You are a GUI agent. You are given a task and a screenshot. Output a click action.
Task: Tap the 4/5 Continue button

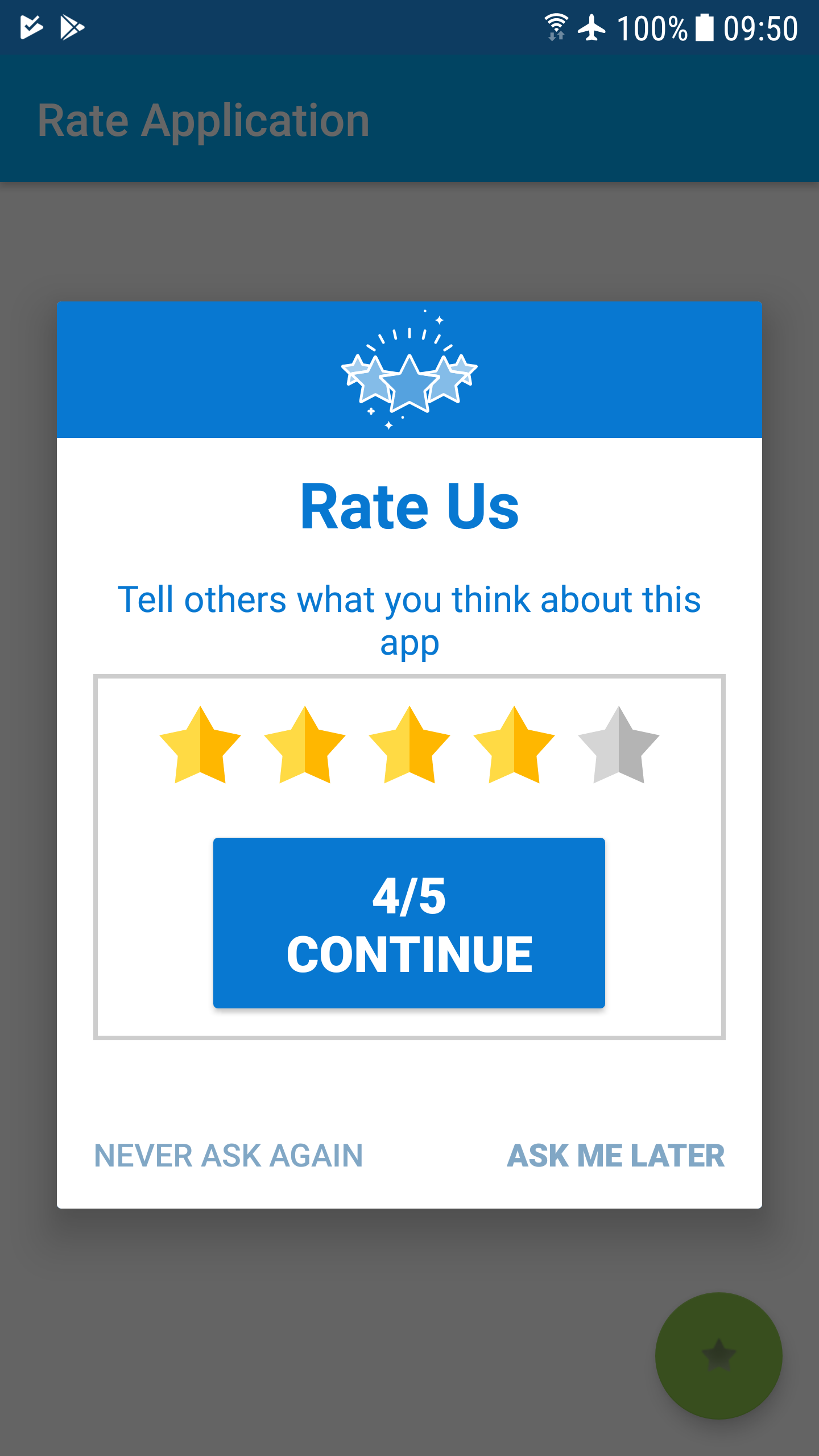(x=409, y=923)
